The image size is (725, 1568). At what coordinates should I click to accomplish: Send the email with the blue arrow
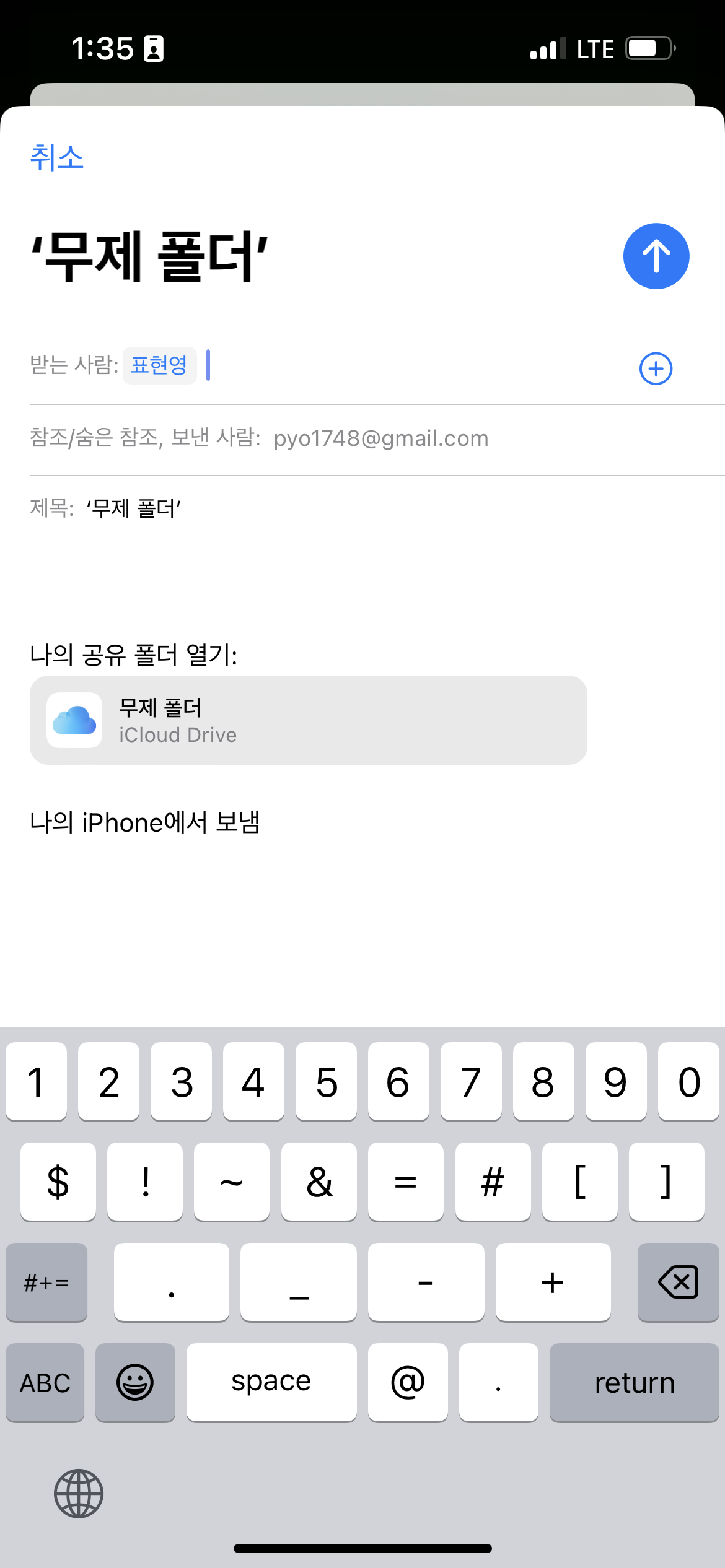(x=656, y=256)
